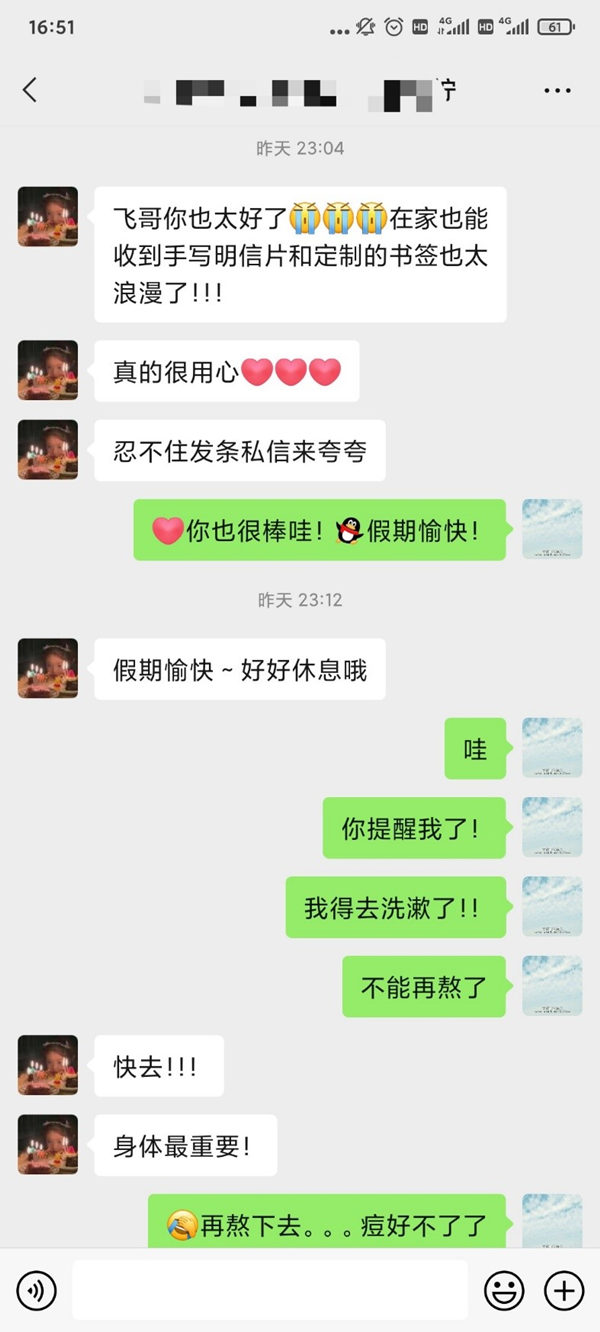
Task: Go back to the chat list
Action: coord(30,90)
